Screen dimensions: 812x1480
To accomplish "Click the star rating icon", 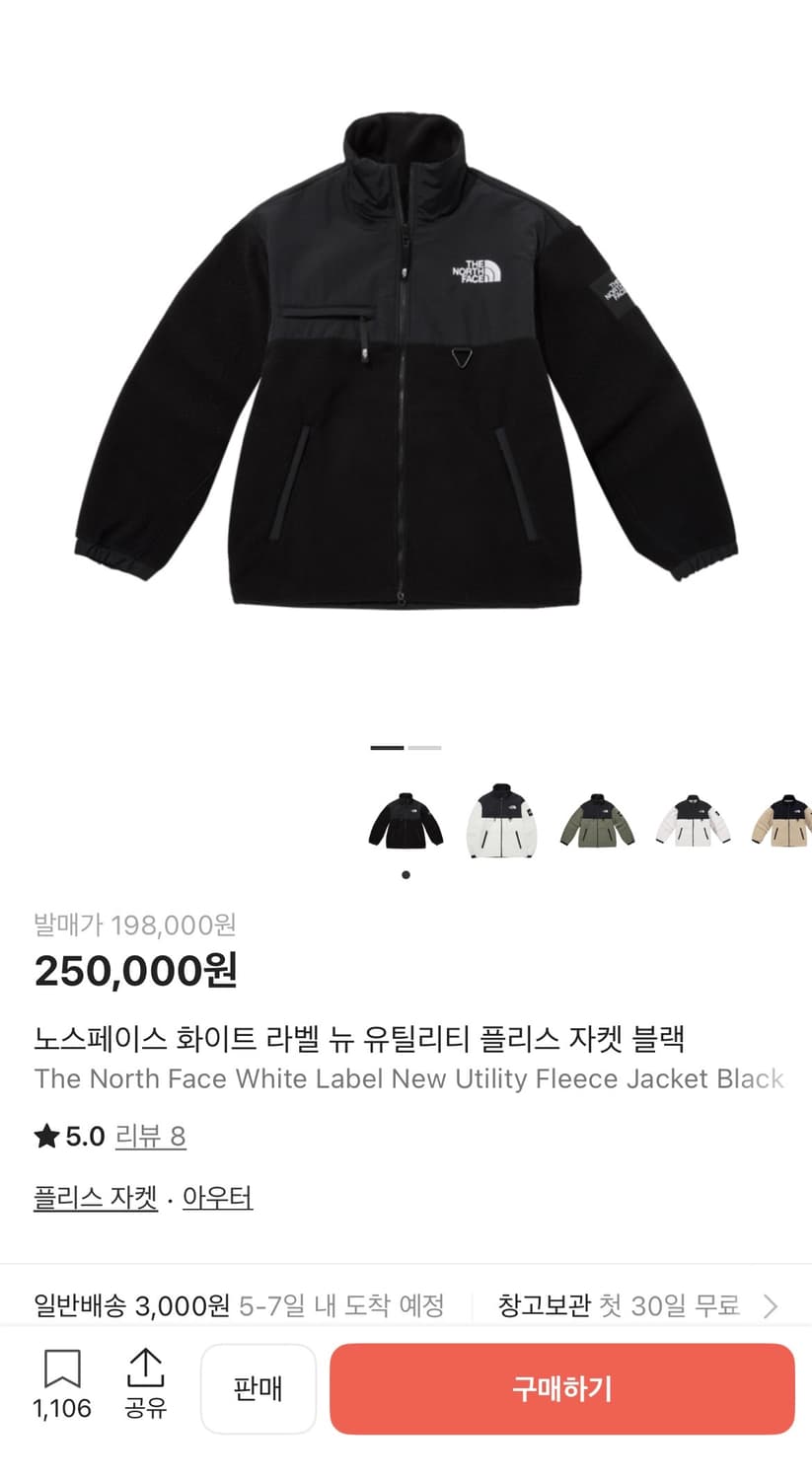I will [45, 1136].
